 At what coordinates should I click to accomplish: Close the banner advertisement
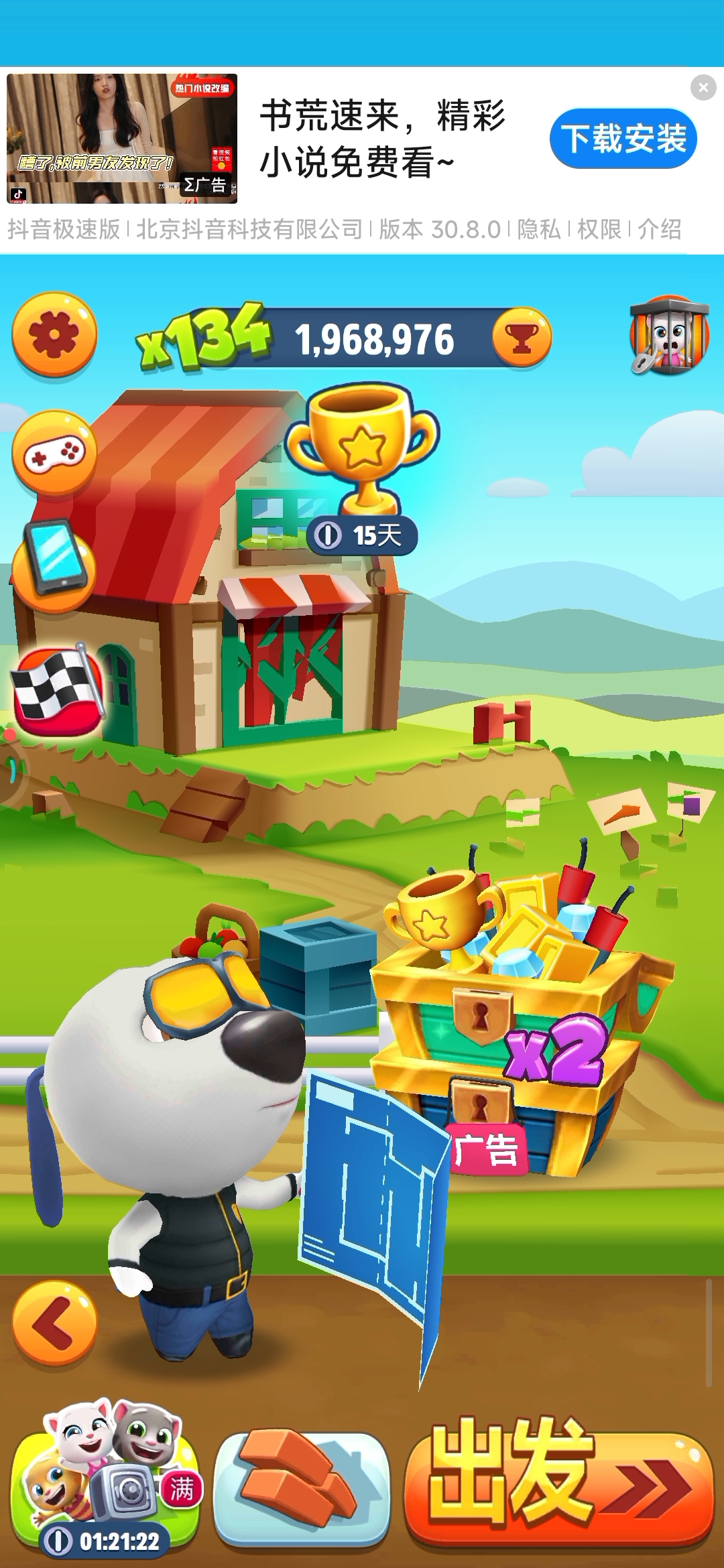tap(703, 87)
